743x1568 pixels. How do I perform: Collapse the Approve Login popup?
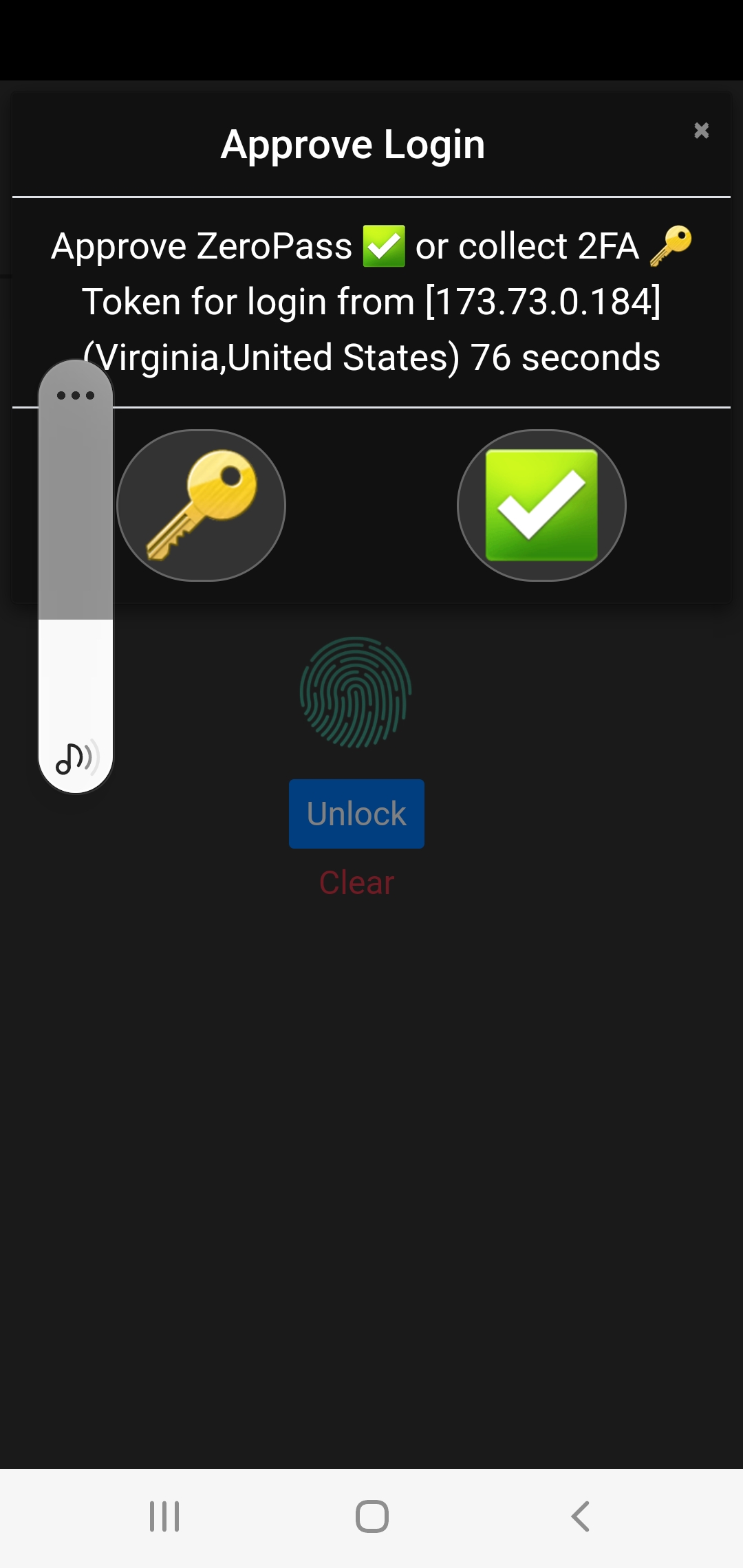tap(701, 131)
